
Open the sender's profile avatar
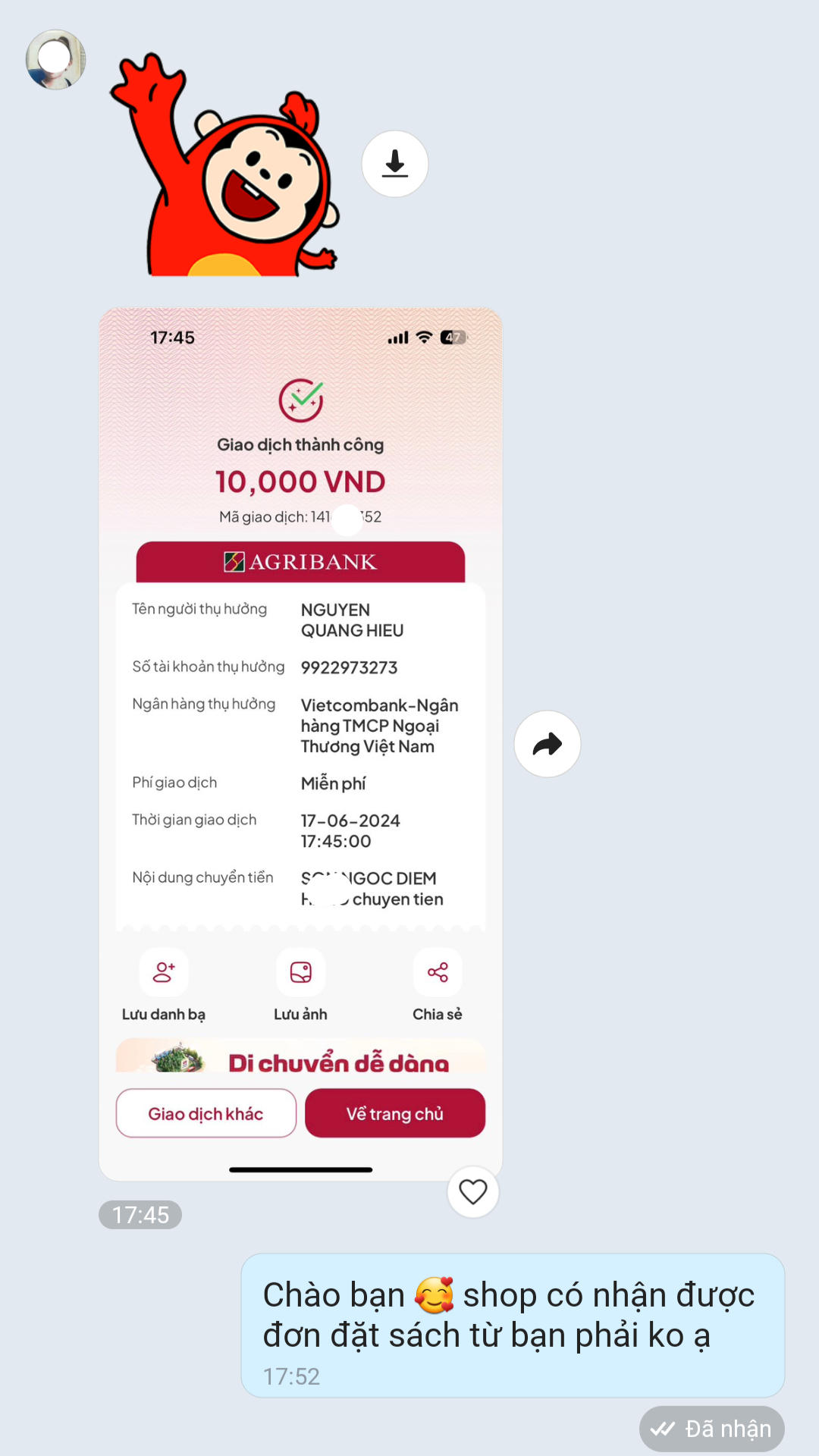click(x=55, y=60)
